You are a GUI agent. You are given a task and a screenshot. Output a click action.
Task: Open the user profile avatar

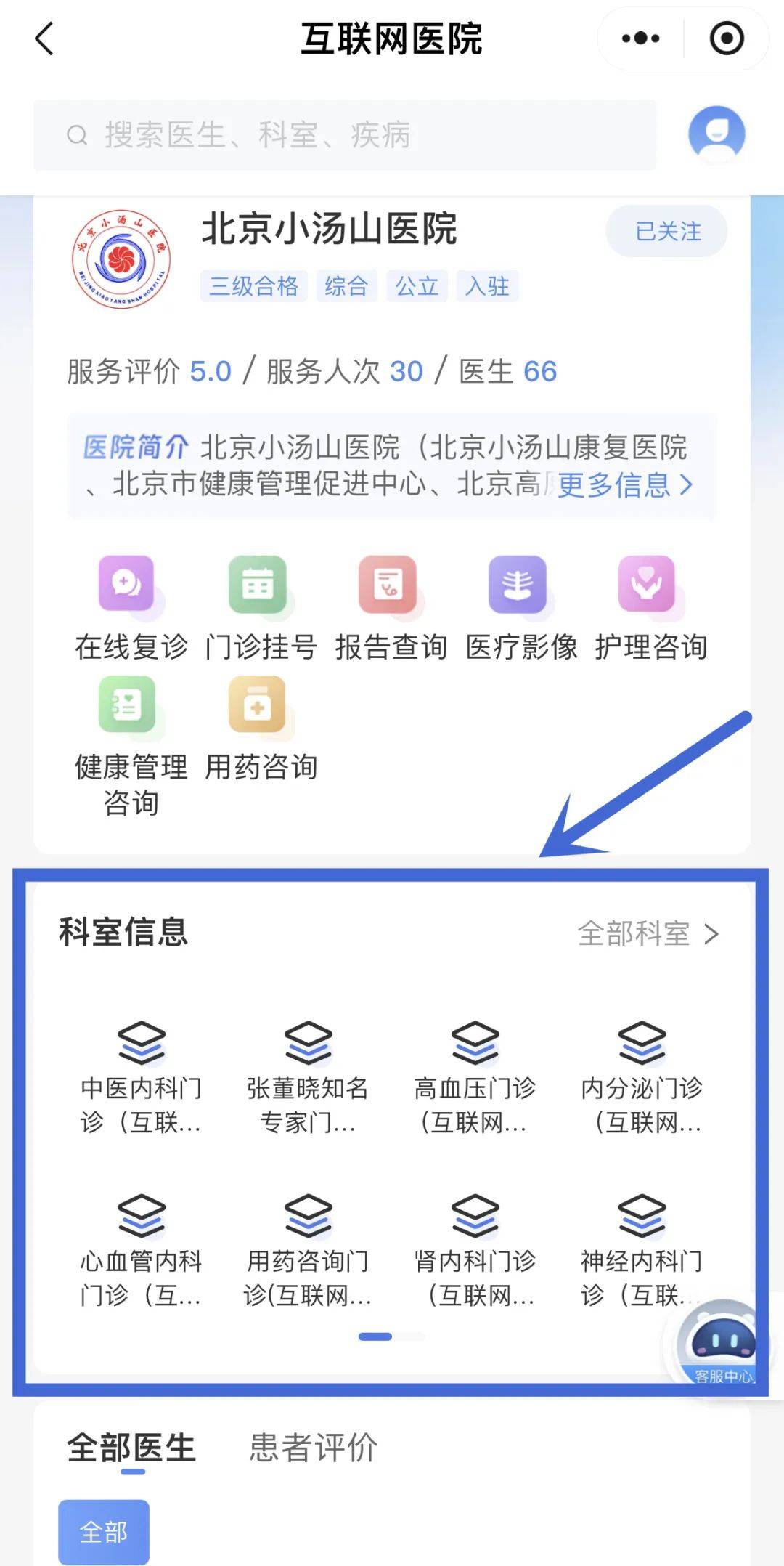tap(716, 134)
